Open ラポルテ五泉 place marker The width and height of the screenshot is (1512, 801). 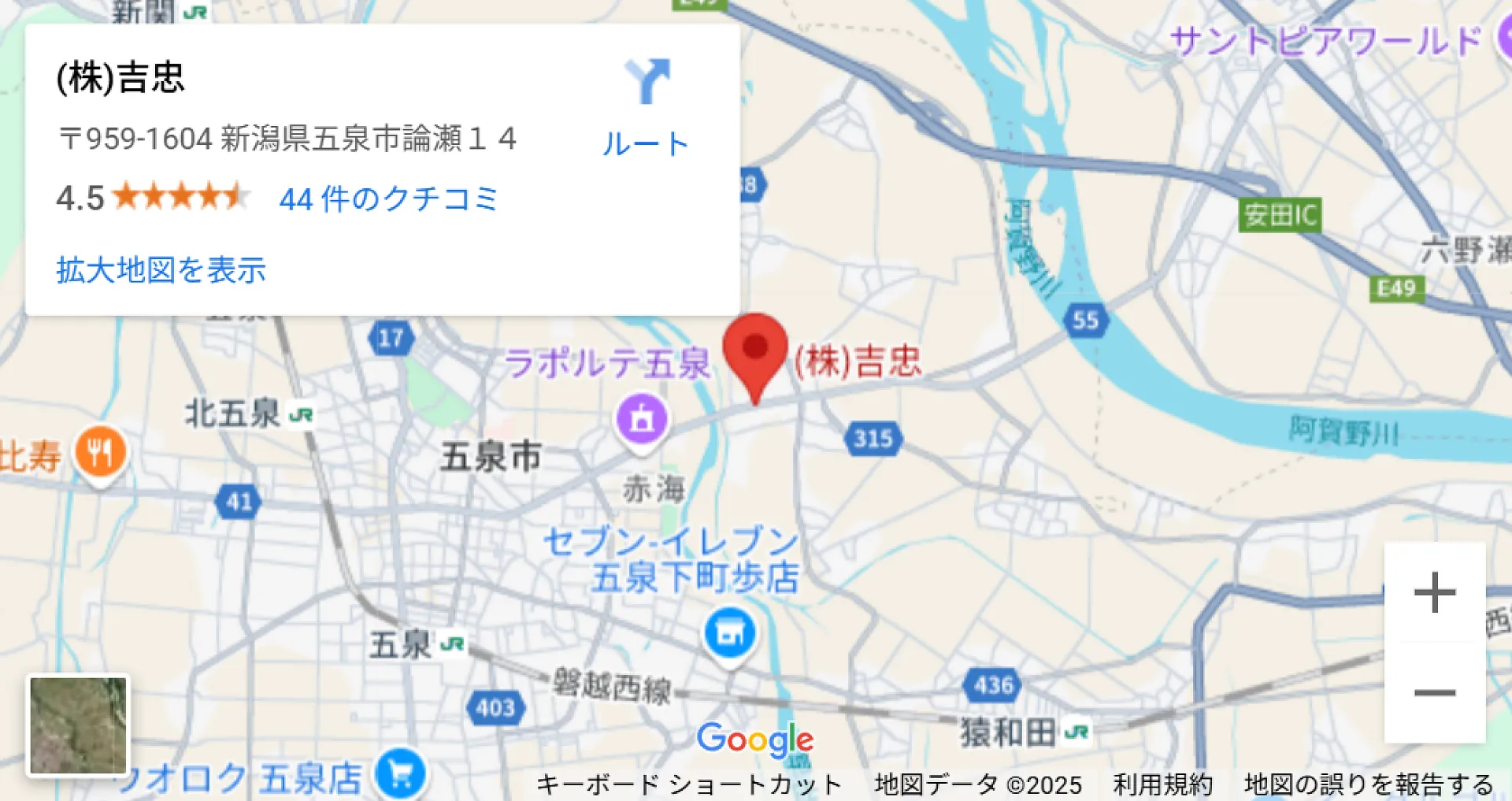click(642, 419)
